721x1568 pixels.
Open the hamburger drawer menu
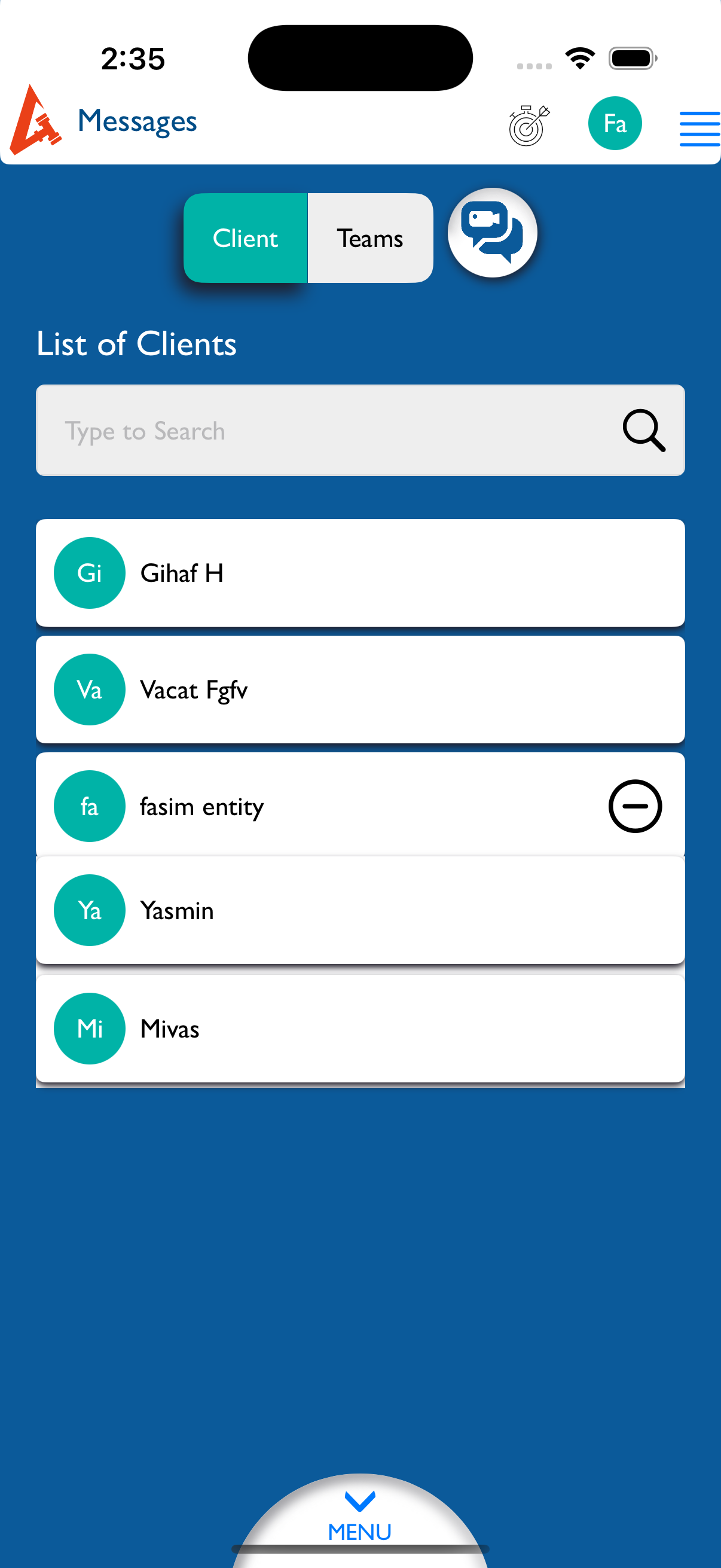[699, 129]
